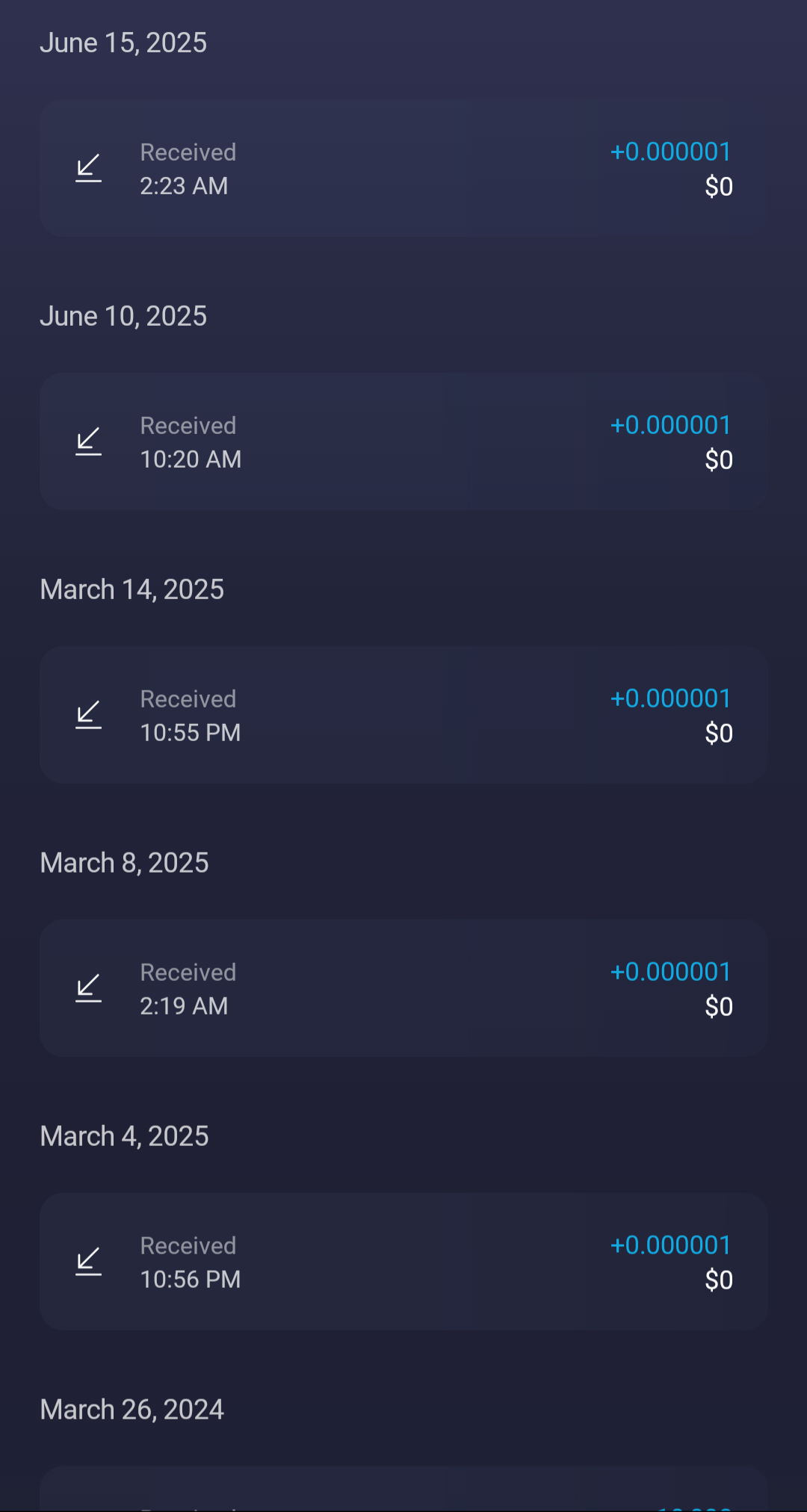The height and width of the screenshot is (1512, 807).
Task: Open the June 15 transaction at 2:23 AM
Action: 403,169
